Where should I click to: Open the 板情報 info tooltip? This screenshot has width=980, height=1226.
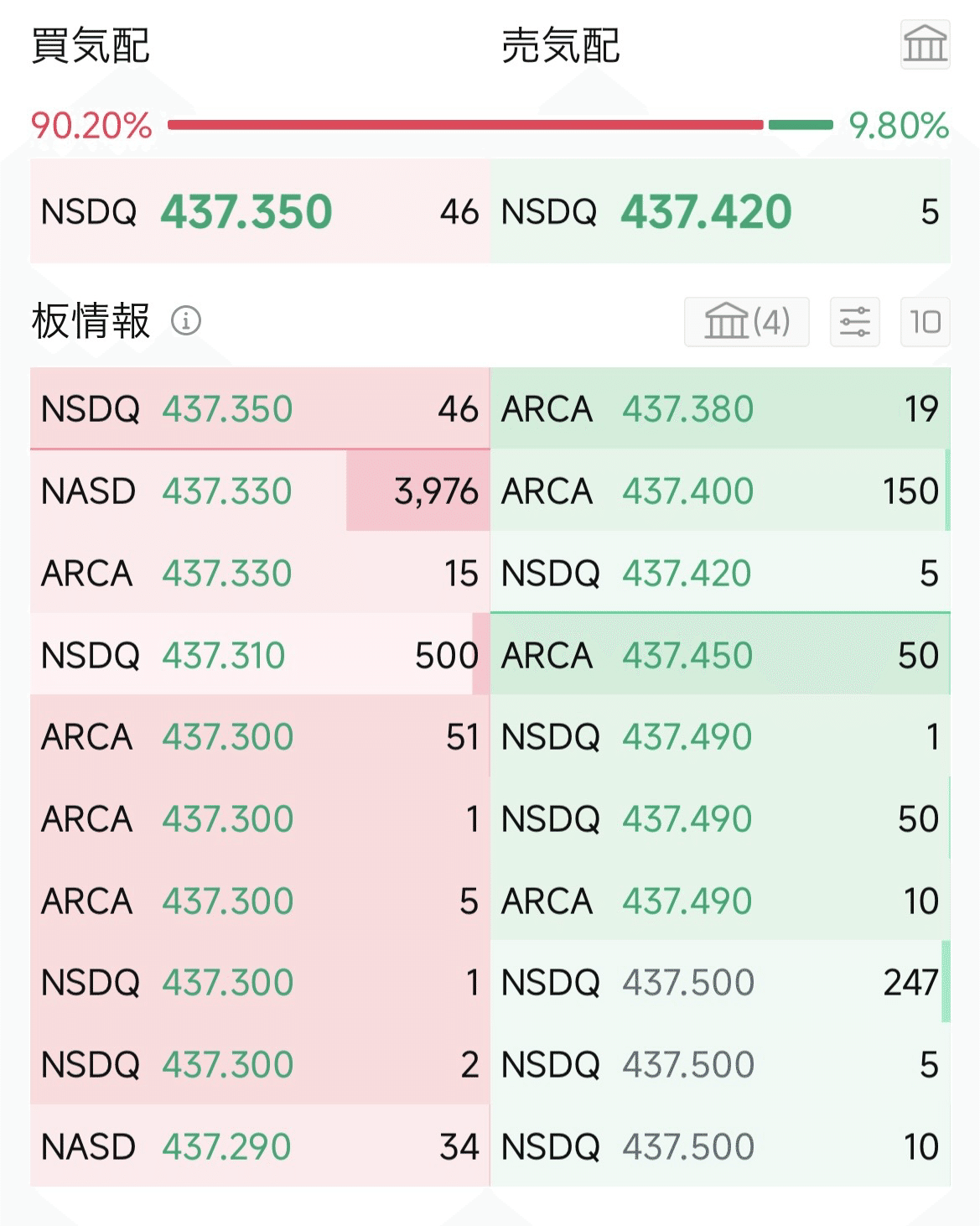(x=186, y=320)
